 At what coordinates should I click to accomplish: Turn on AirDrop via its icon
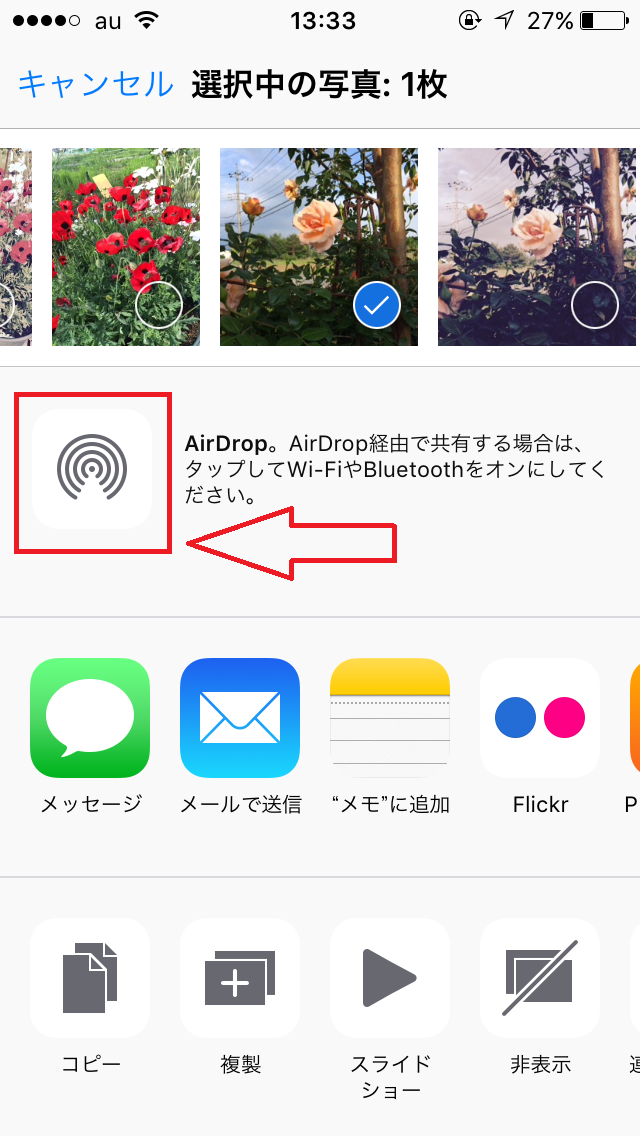tap(92, 469)
